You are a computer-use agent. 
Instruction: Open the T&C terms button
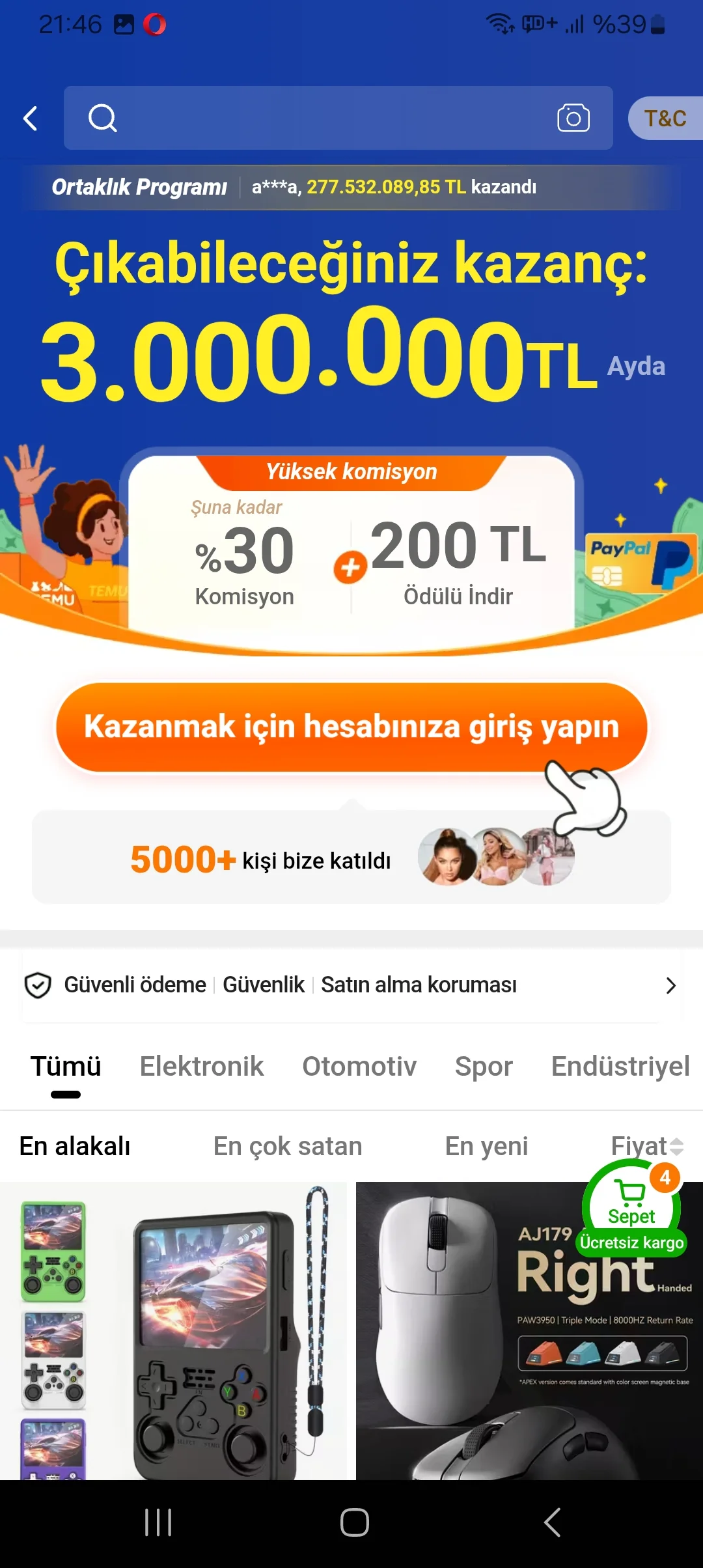tap(665, 119)
